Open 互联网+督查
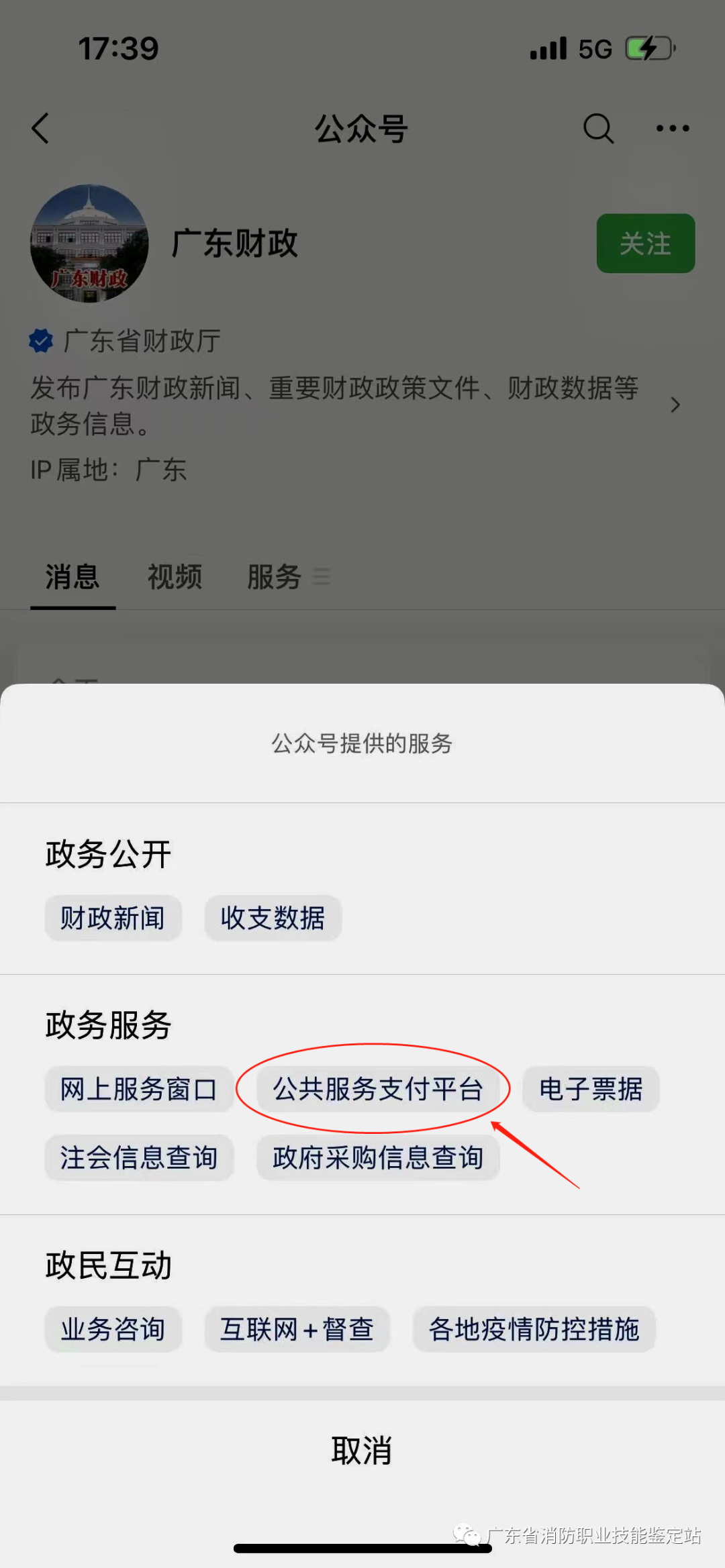The height and width of the screenshot is (1568, 725). [x=297, y=1329]
